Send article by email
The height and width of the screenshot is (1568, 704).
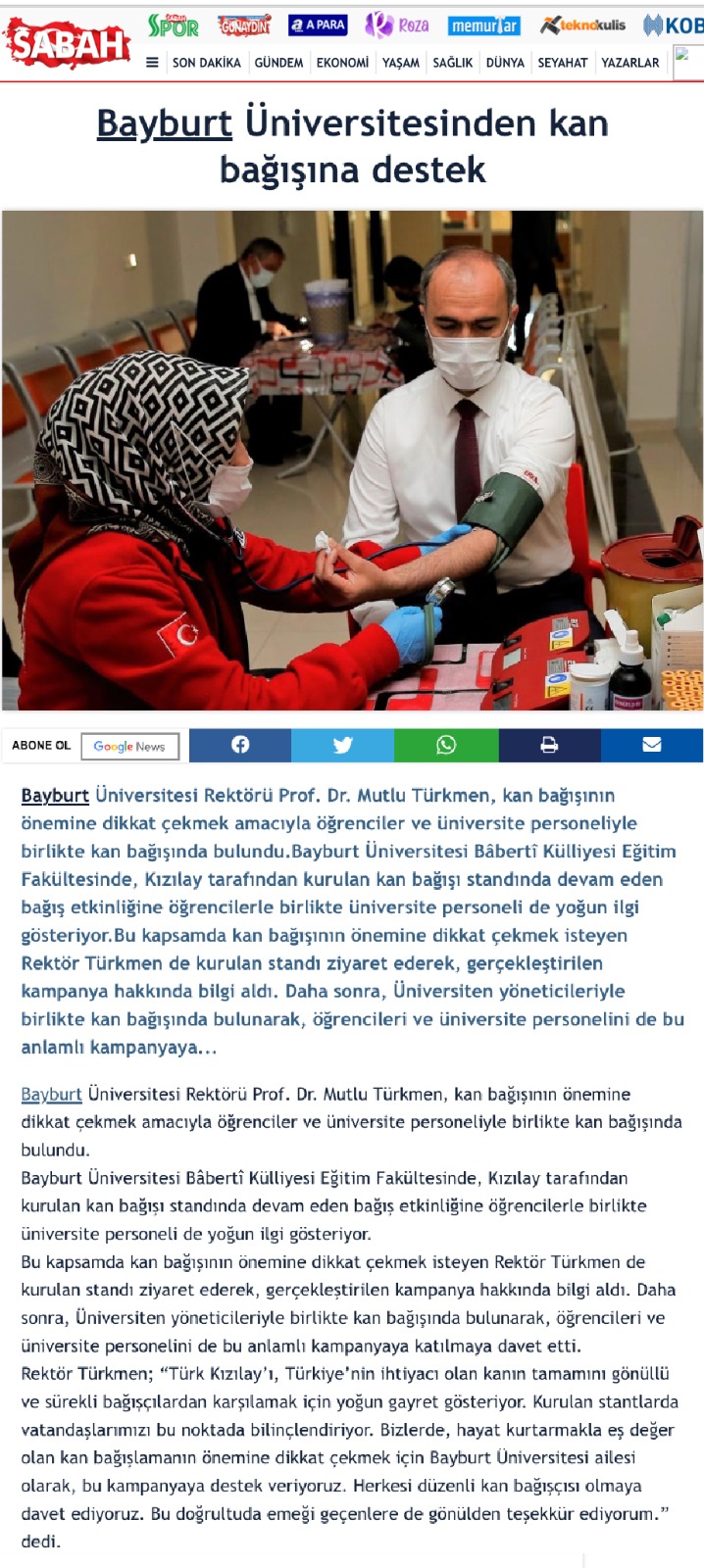pos(651,745)
